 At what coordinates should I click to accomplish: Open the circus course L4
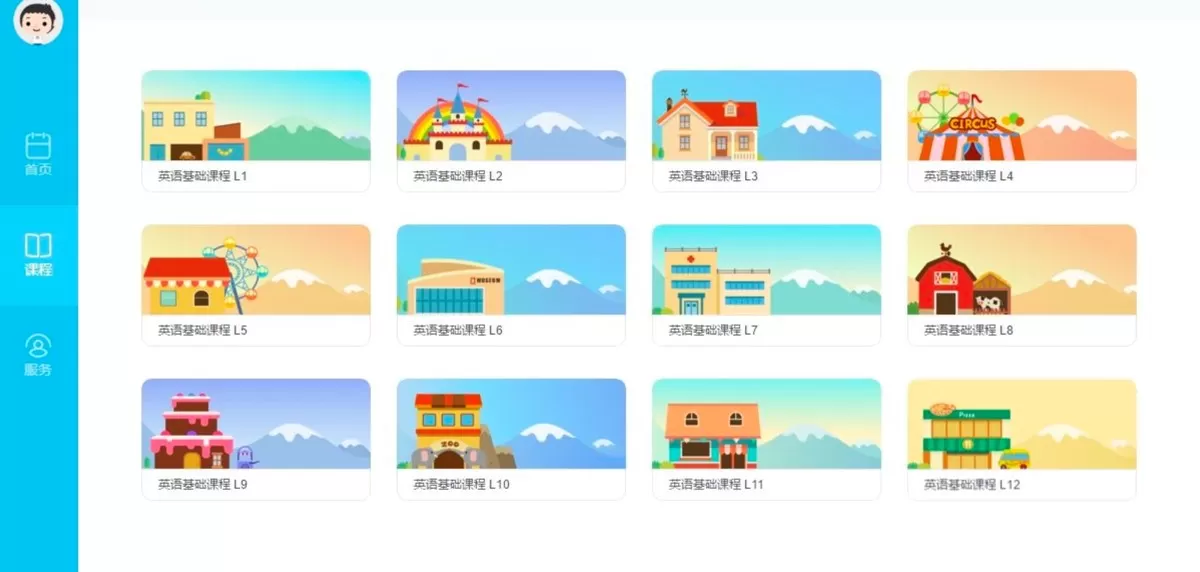click(x=1021, y=130)
